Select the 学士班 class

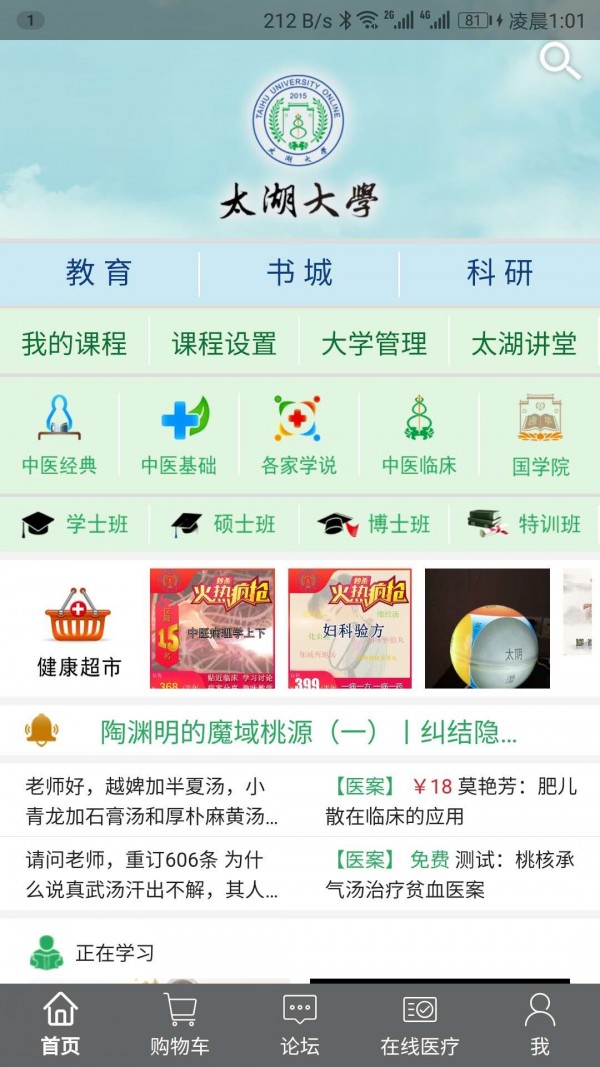pos(76,524)
